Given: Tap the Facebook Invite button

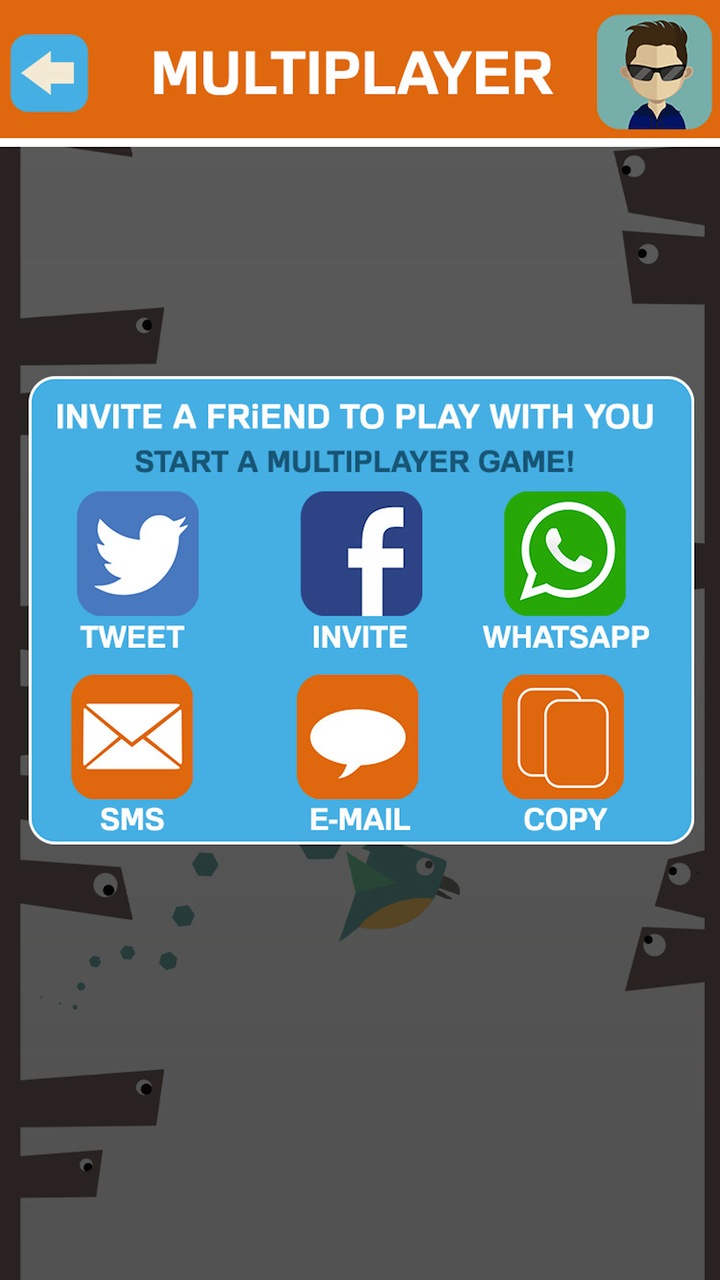Looking at the screenshot, I should 361,554.
